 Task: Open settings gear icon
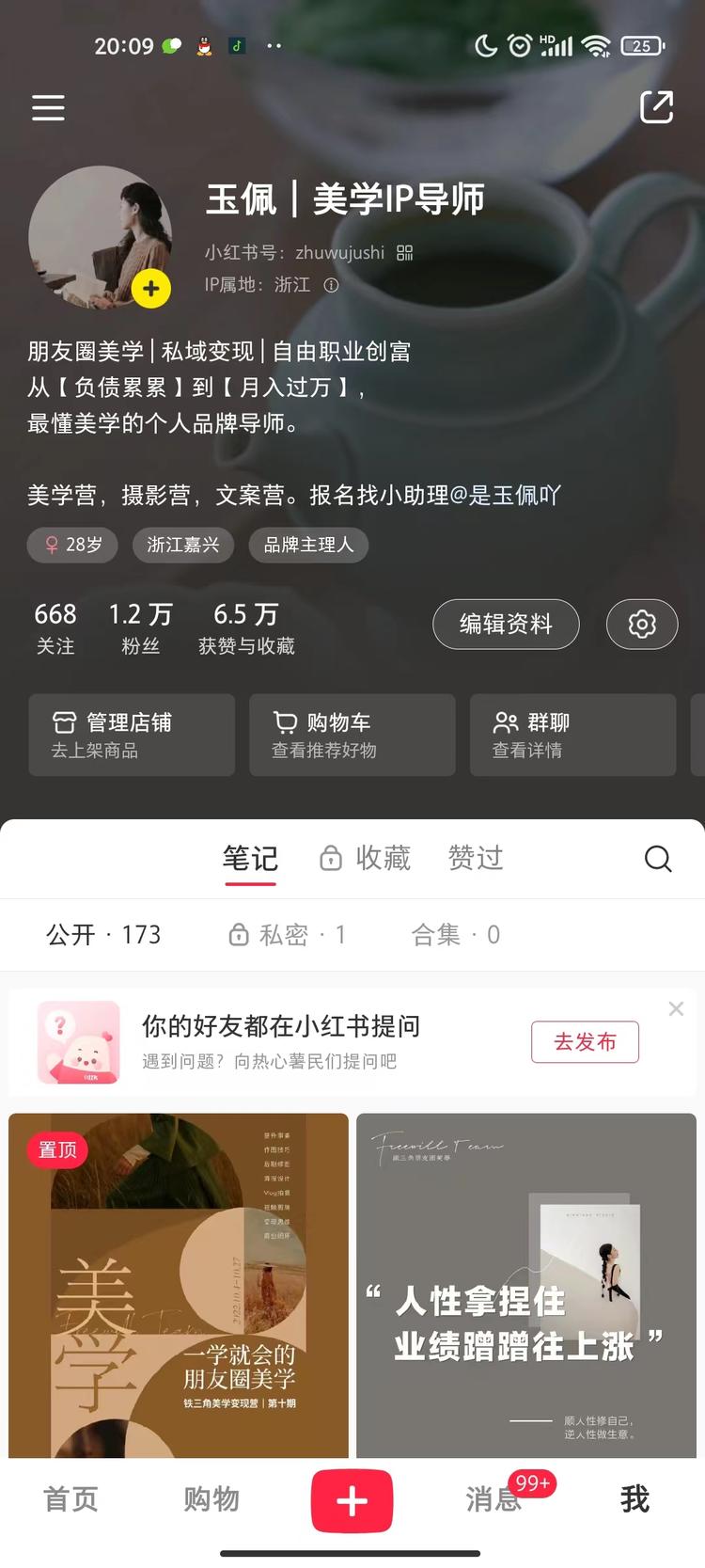point(642,624)
